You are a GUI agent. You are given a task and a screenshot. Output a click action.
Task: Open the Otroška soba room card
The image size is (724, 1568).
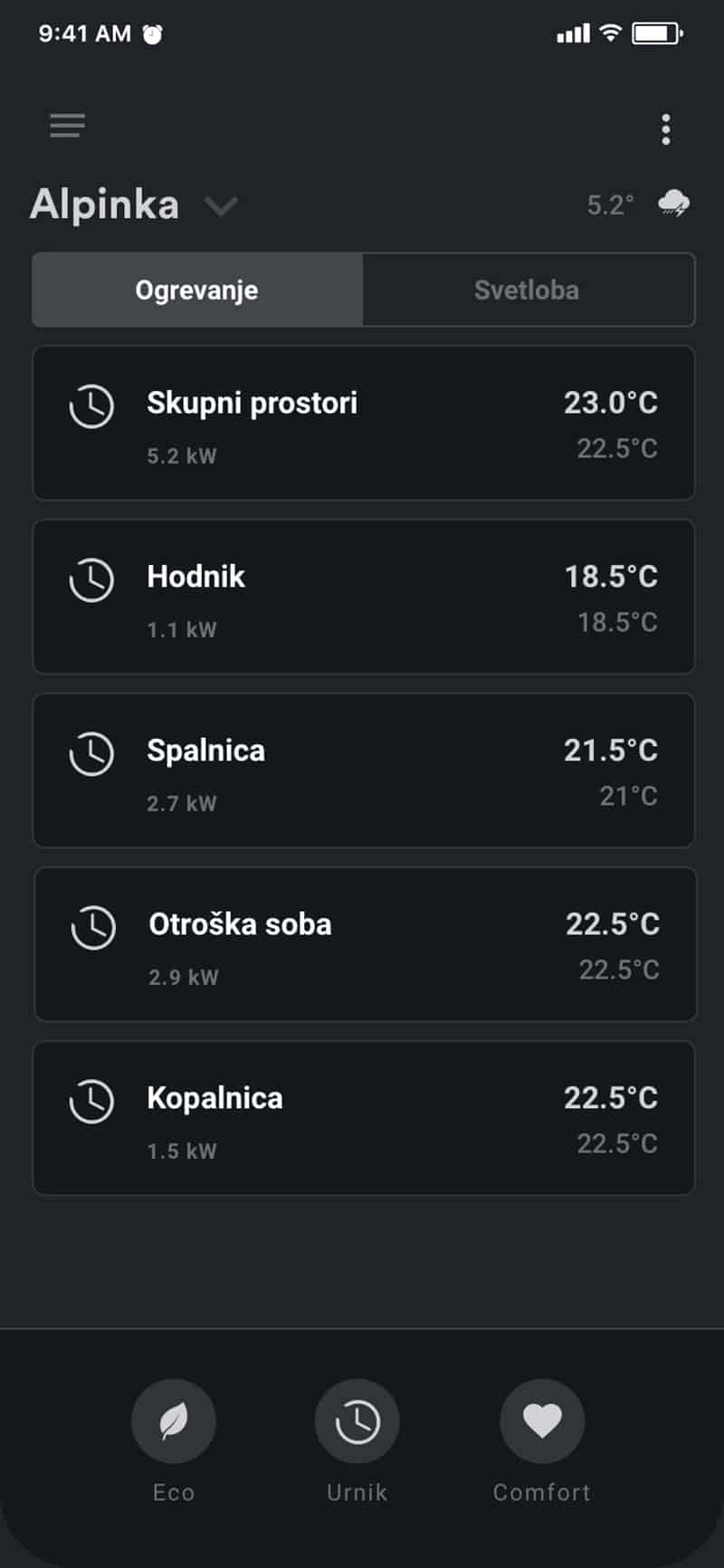tap(365, 944)
